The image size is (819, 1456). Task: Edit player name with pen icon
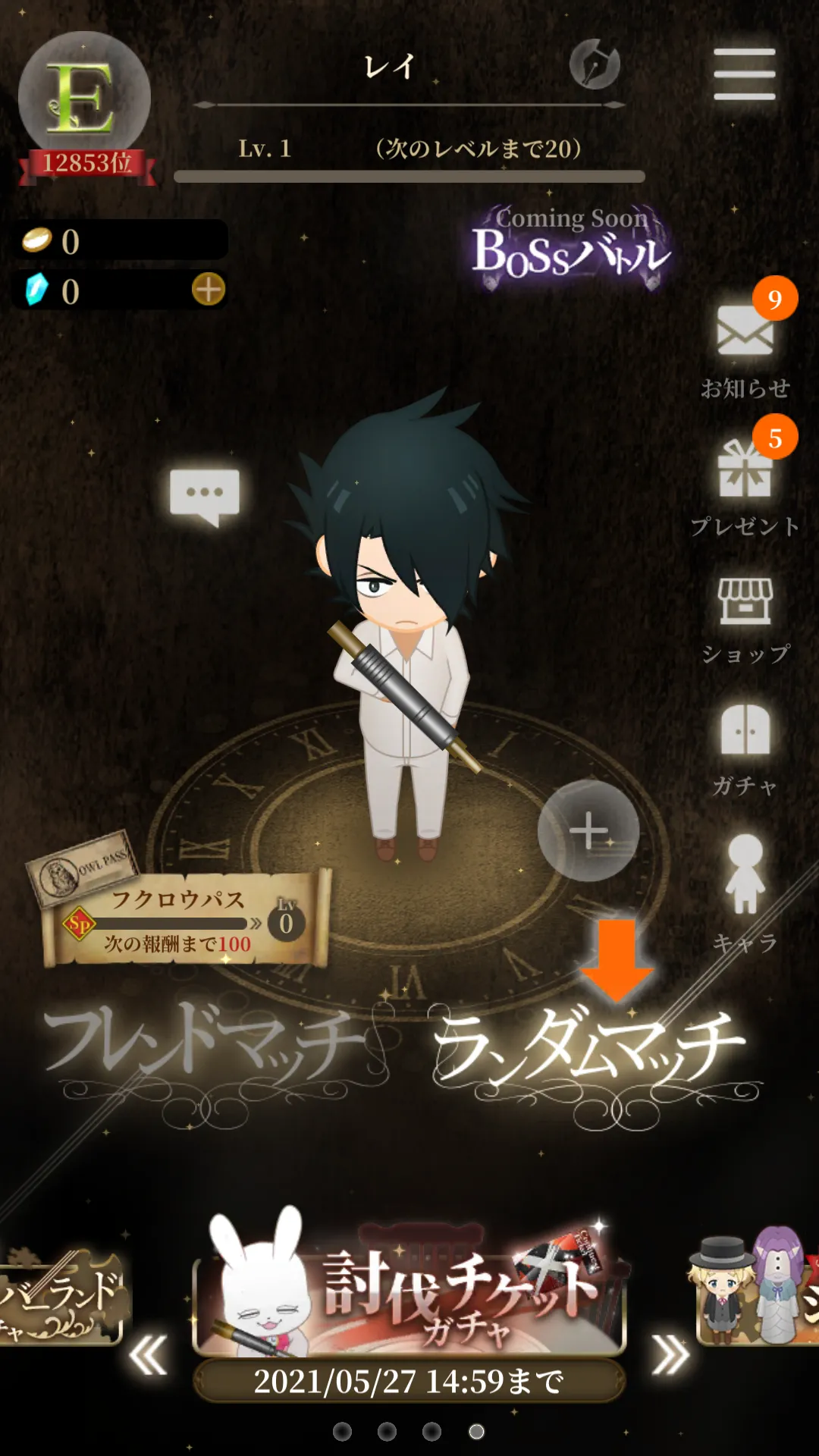(x=595, y=64)
